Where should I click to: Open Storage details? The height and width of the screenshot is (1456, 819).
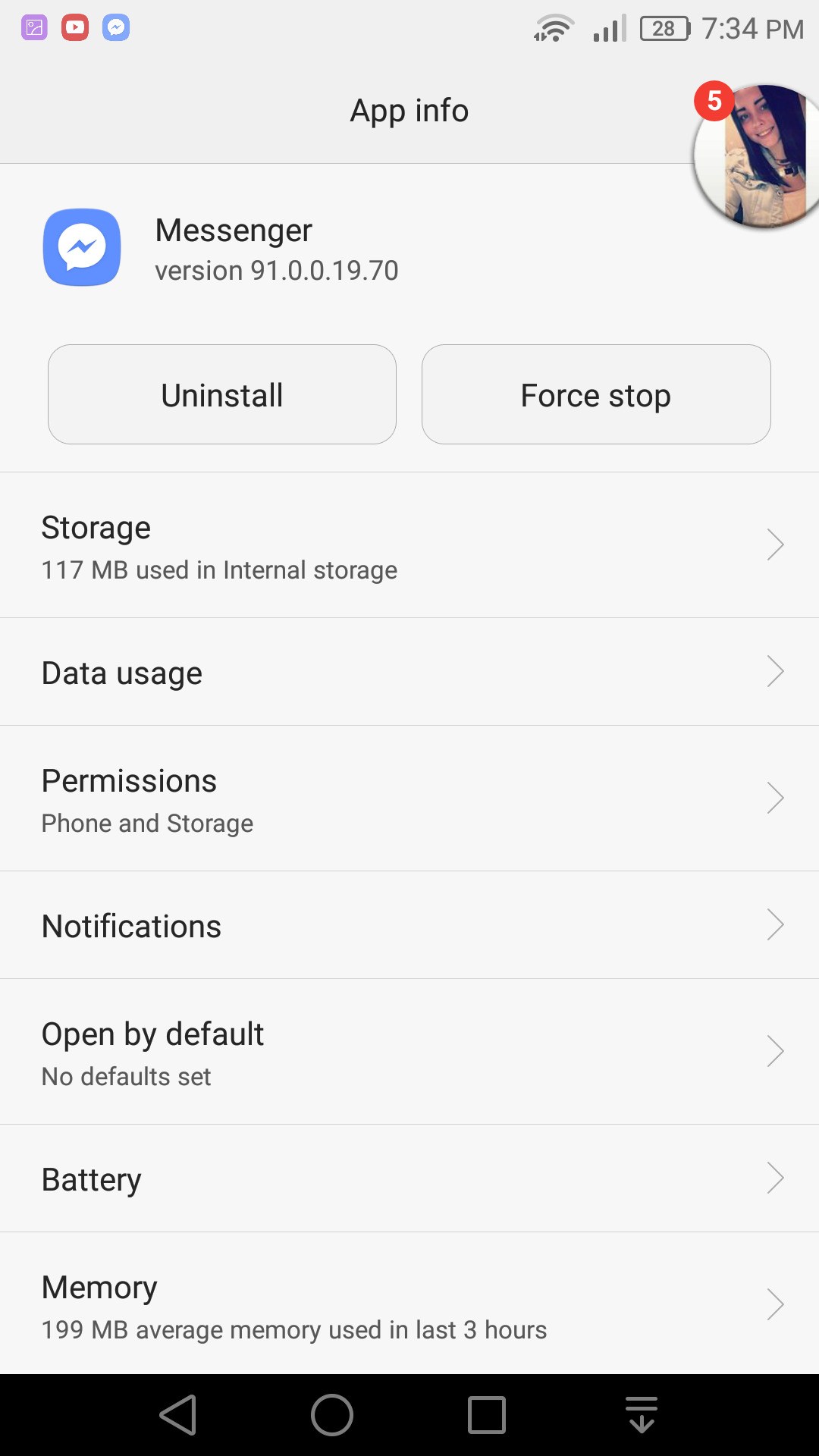point(409,545)
